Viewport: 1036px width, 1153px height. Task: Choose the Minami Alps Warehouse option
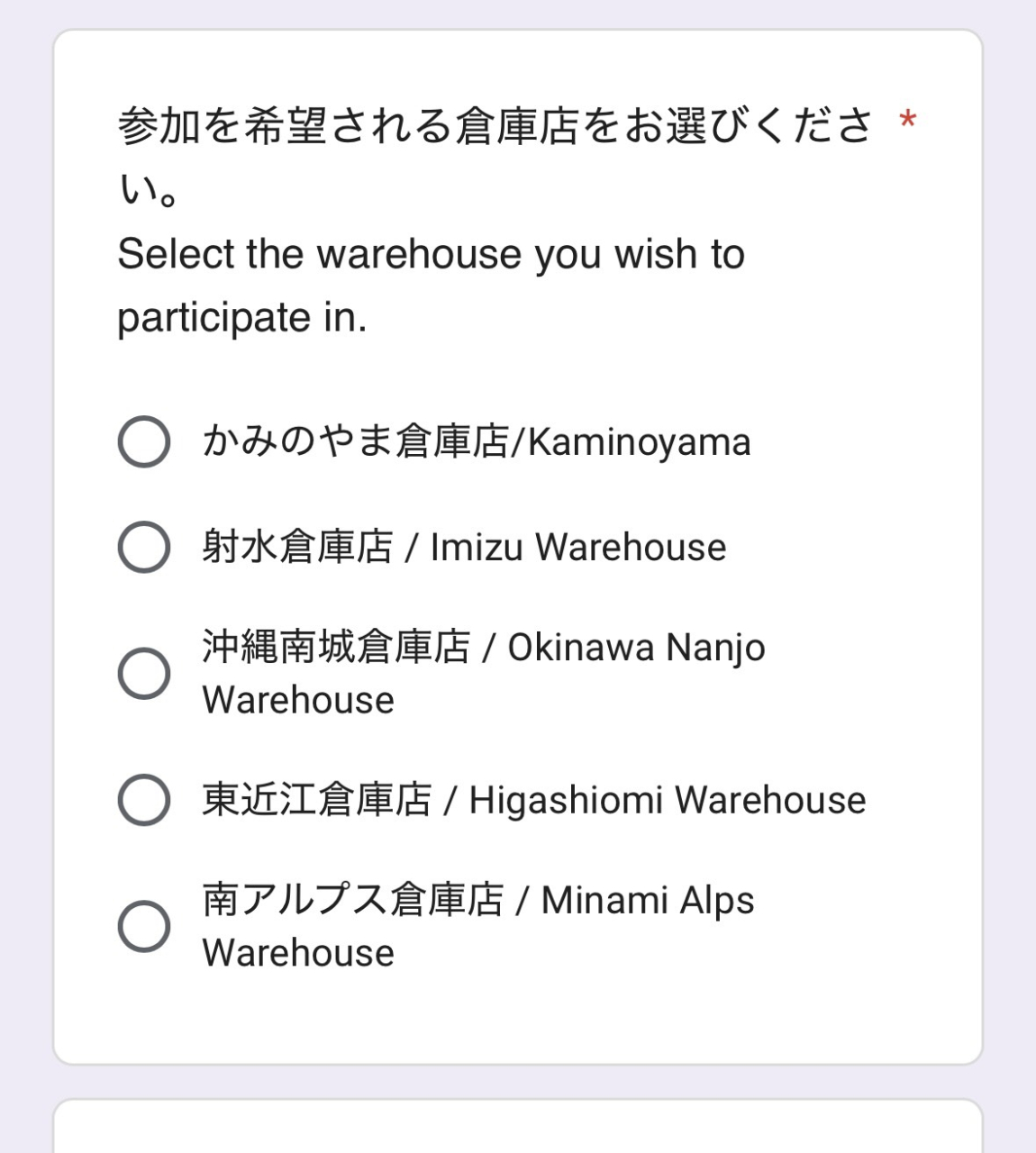click(x=144, y=926)
